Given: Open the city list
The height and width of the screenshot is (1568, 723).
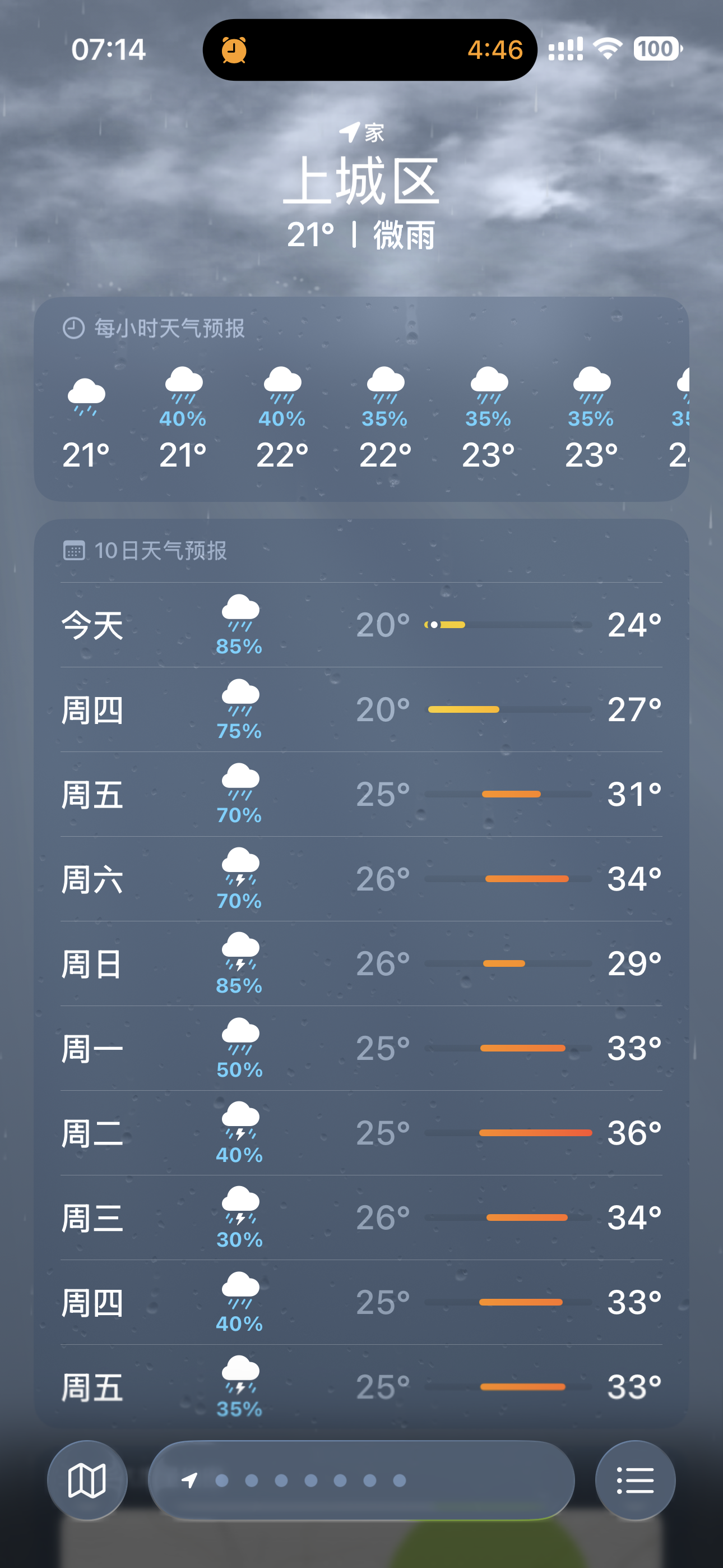Looking at the screenshot, I should pos(635,1480).
